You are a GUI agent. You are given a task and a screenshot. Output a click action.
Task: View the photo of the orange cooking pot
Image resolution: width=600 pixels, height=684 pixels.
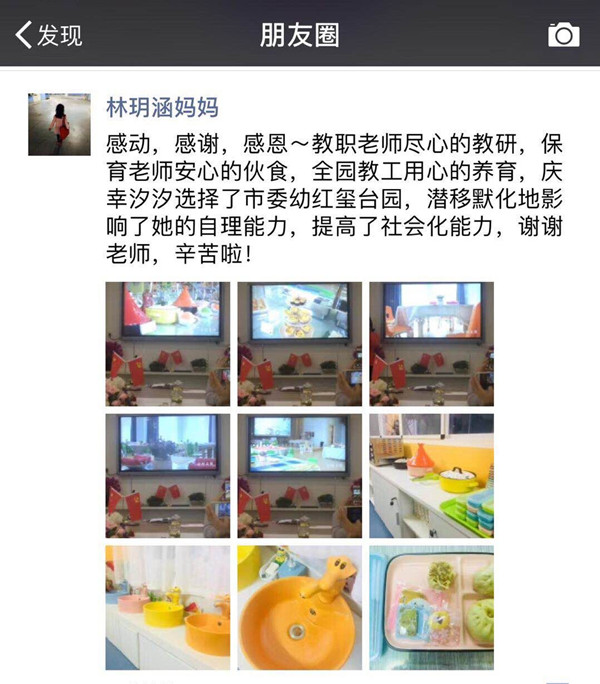tap(431, 475)
